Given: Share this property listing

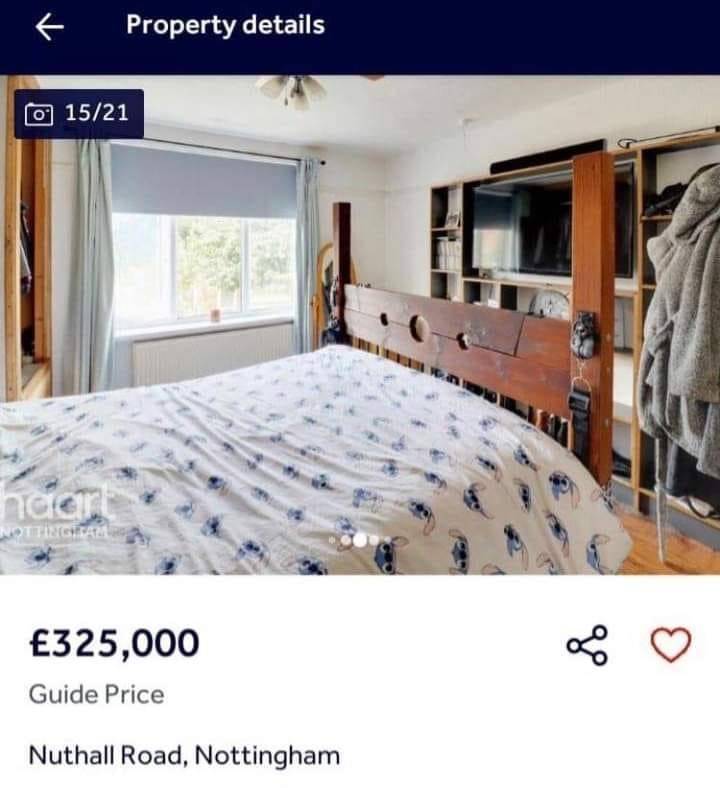Looking at the screenshot, I should (x=587, y=645).
